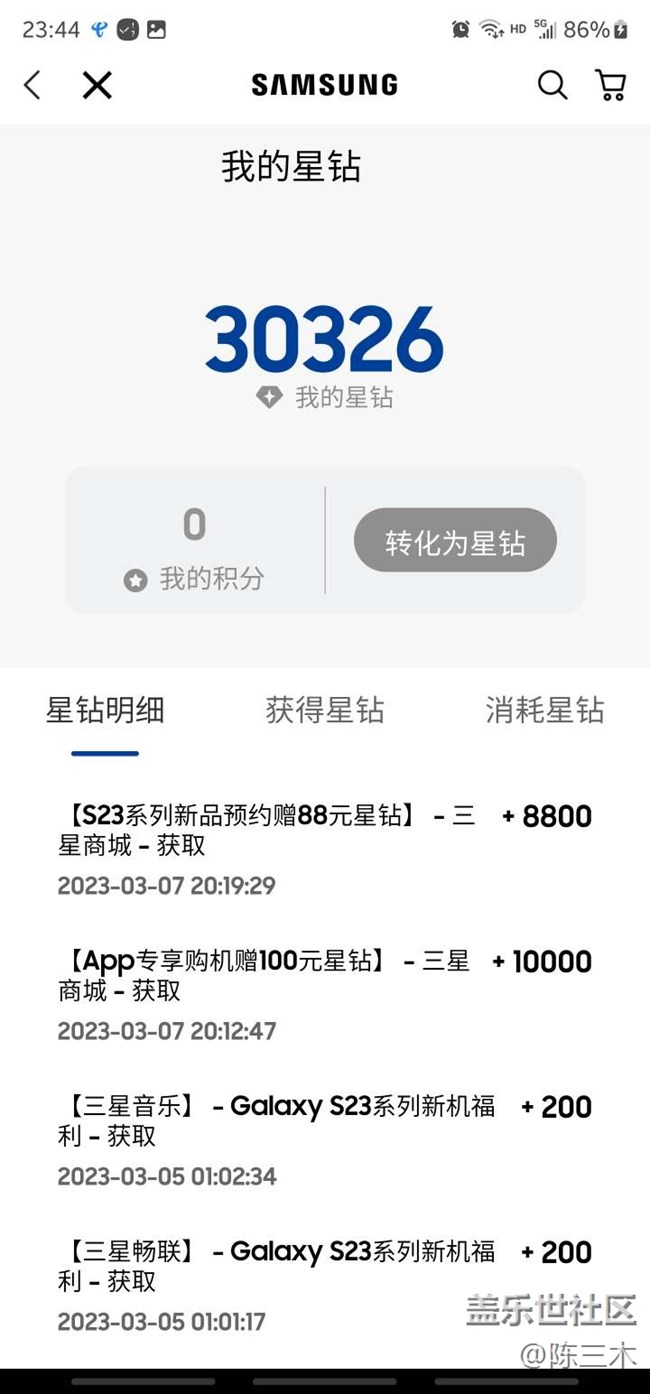650x1394 pixels.
Task: Close the Samsung web page
Action: (97, 85)
